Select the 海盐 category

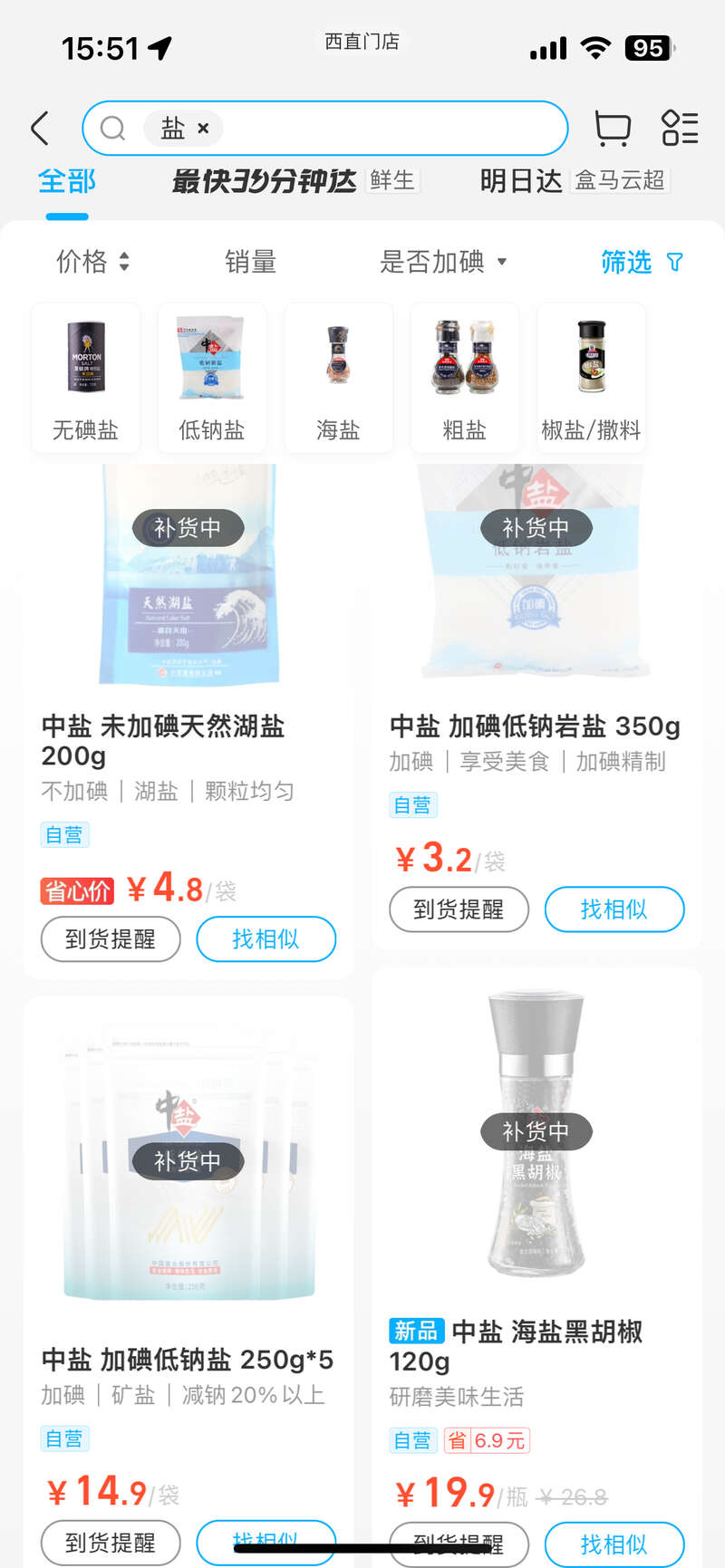[x=338, y=378]
